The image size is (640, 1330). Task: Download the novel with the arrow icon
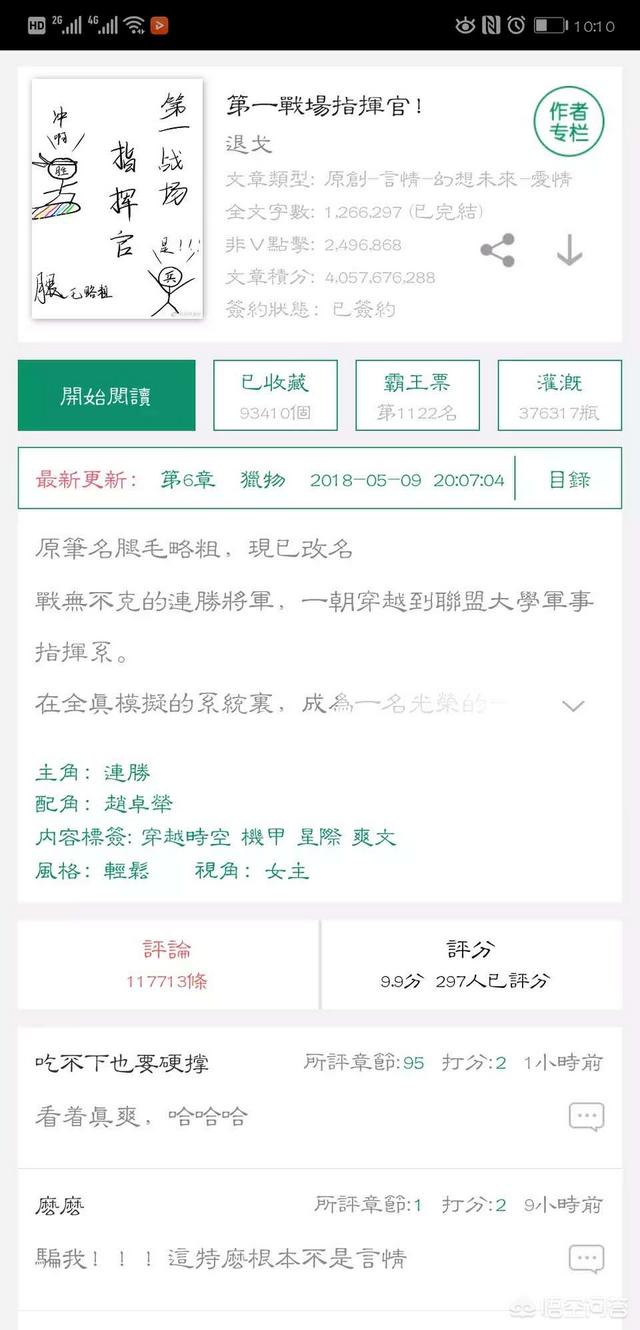click(569, 250)
